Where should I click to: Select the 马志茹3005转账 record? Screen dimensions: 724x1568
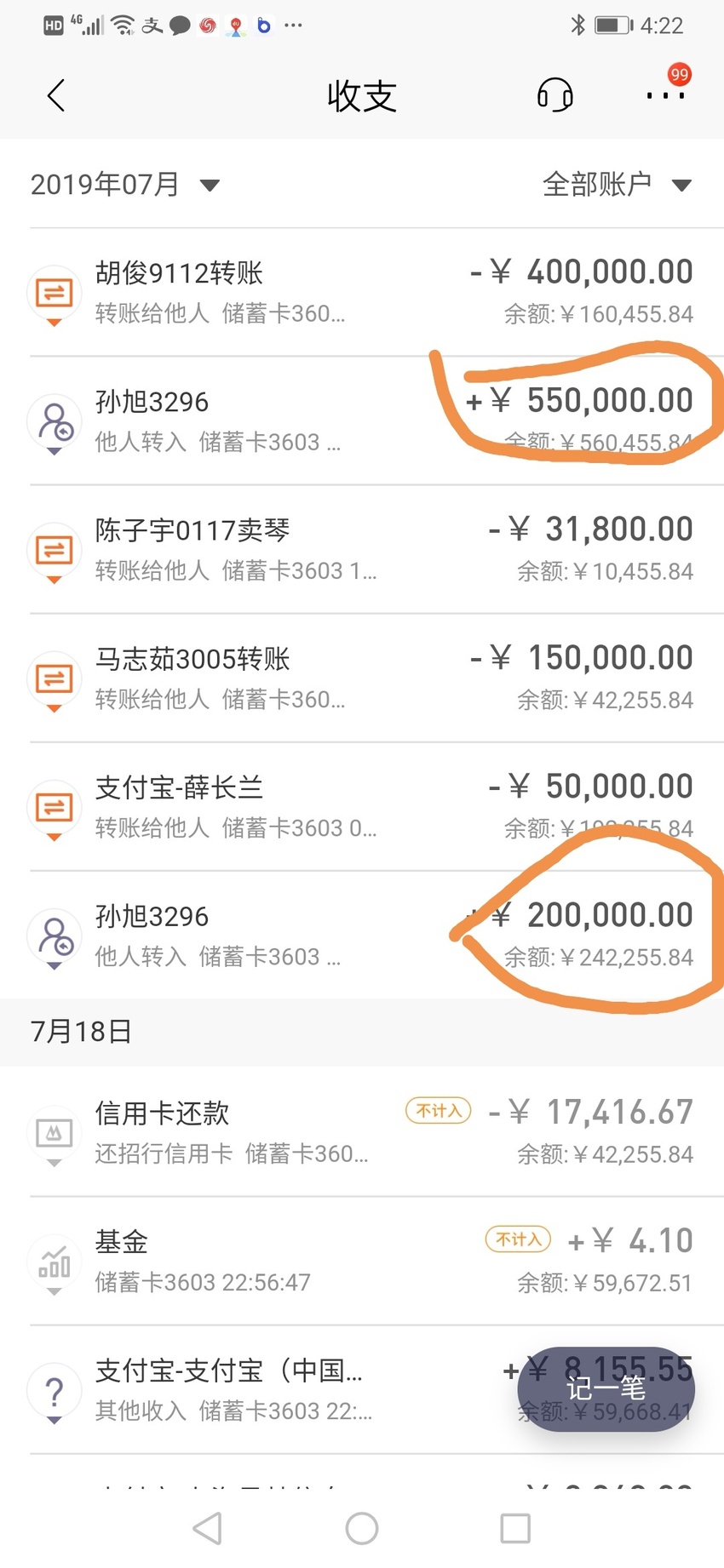362,678
